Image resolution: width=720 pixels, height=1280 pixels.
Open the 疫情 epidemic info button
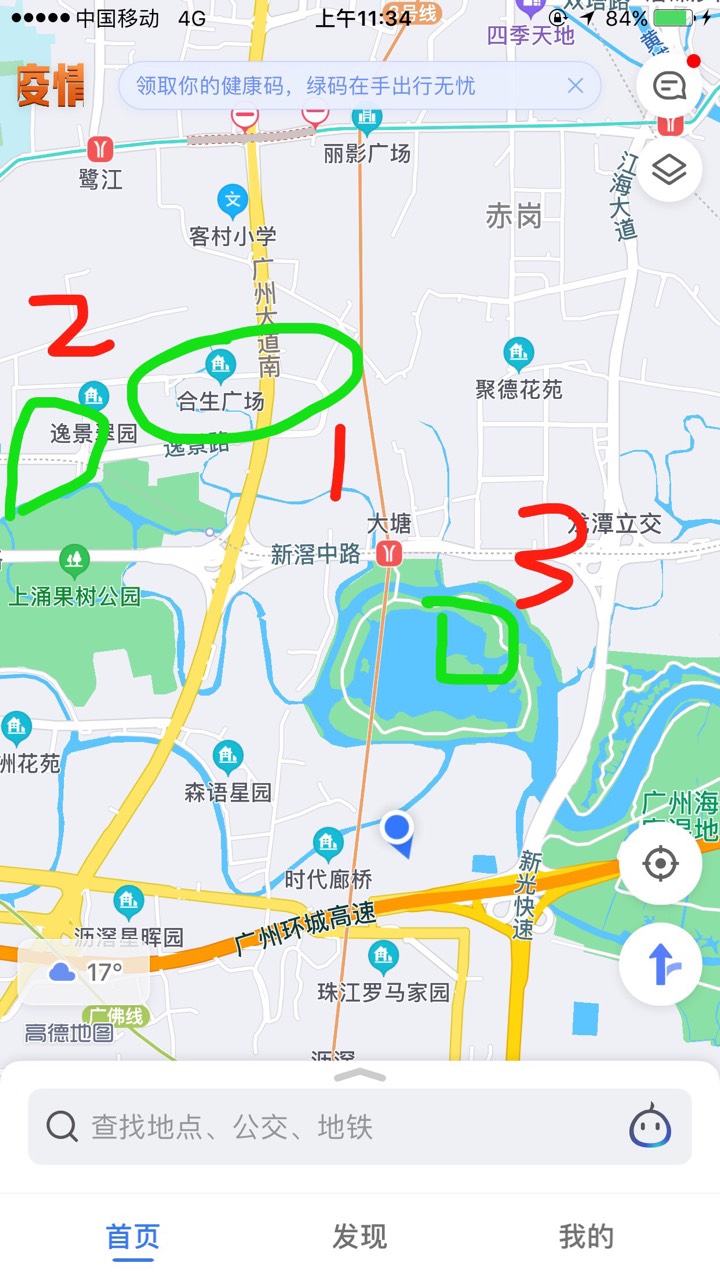(50, 88)
